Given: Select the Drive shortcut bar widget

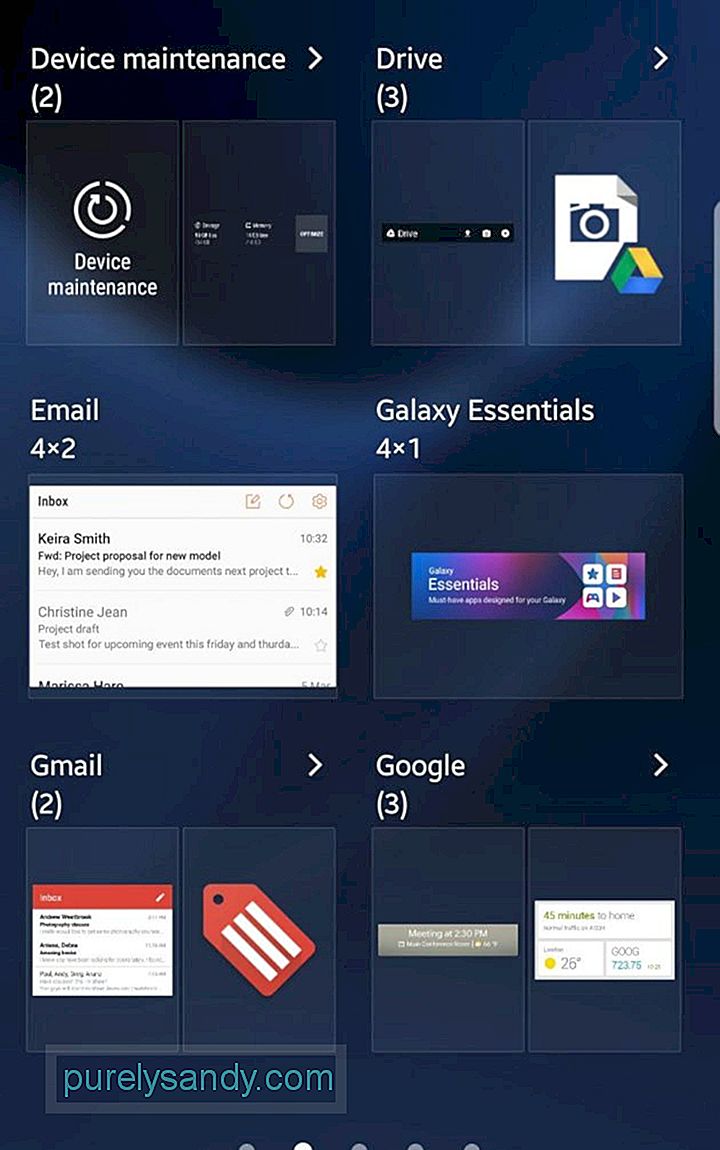Looking at the screenshot, I should pyautogui.click(x=448, y=233).
